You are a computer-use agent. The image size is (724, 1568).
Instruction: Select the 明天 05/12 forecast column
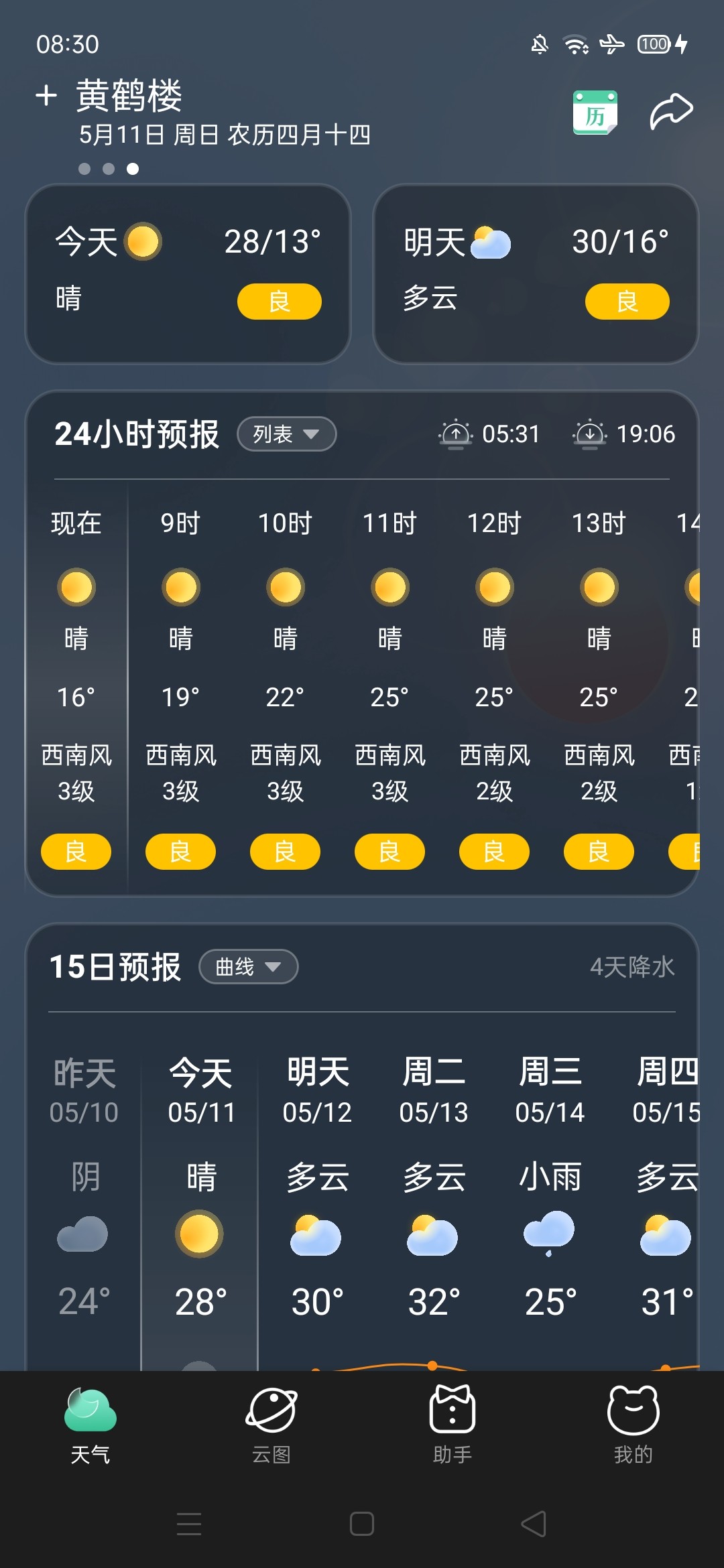click(317, 1206)
